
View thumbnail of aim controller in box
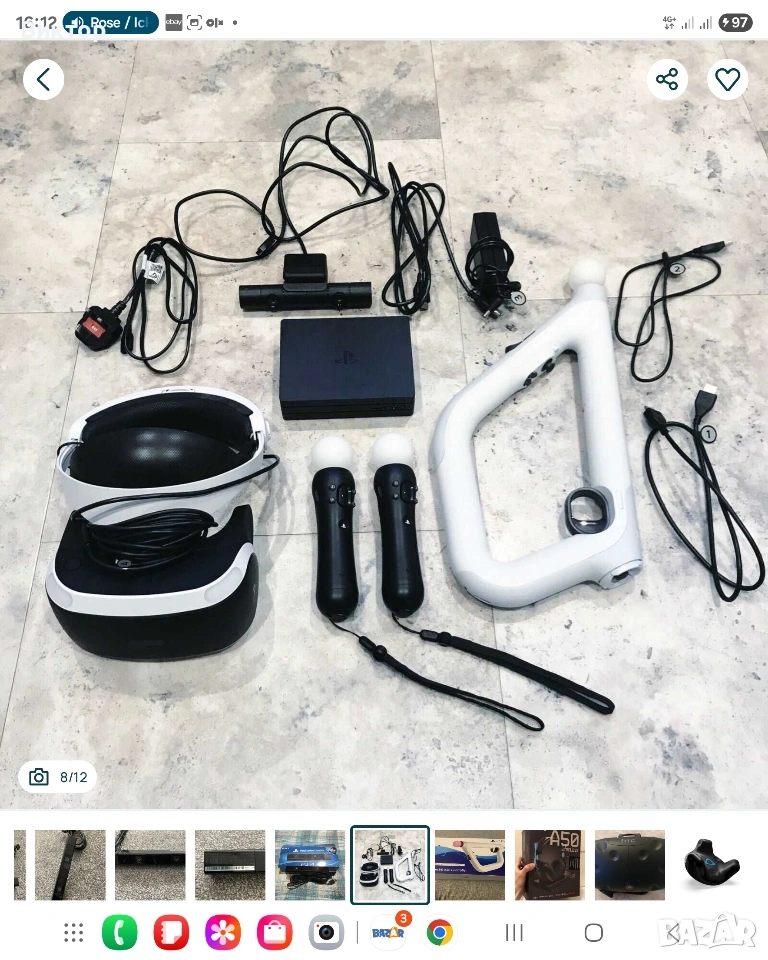coord(469,864)
